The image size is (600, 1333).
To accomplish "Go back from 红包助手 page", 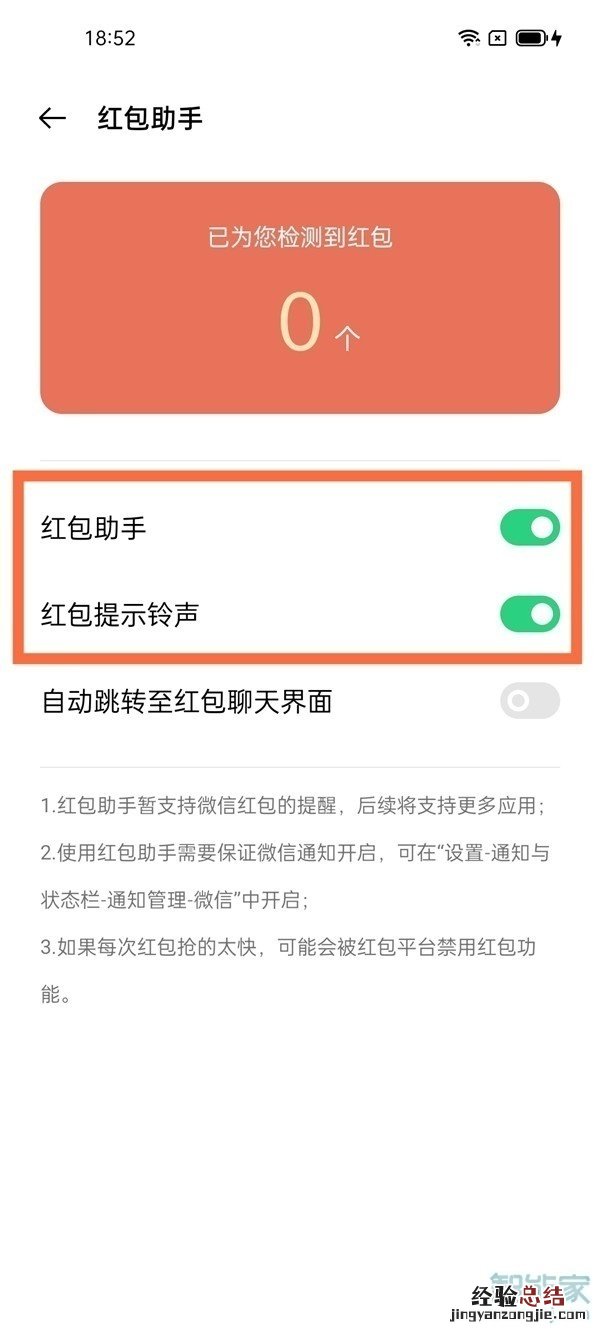I will click(52, 118).
